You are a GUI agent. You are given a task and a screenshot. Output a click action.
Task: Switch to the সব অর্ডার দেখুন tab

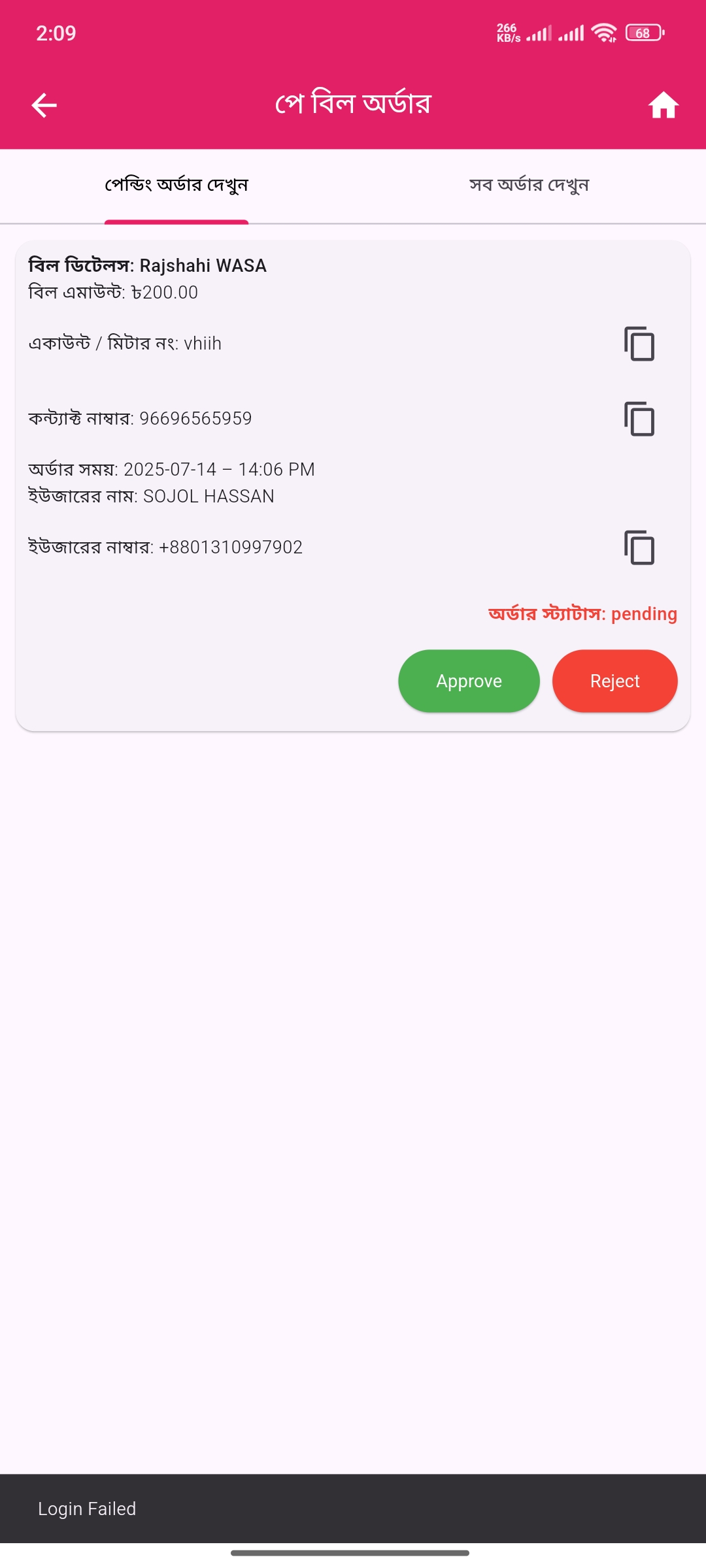(x=529, y=186)
